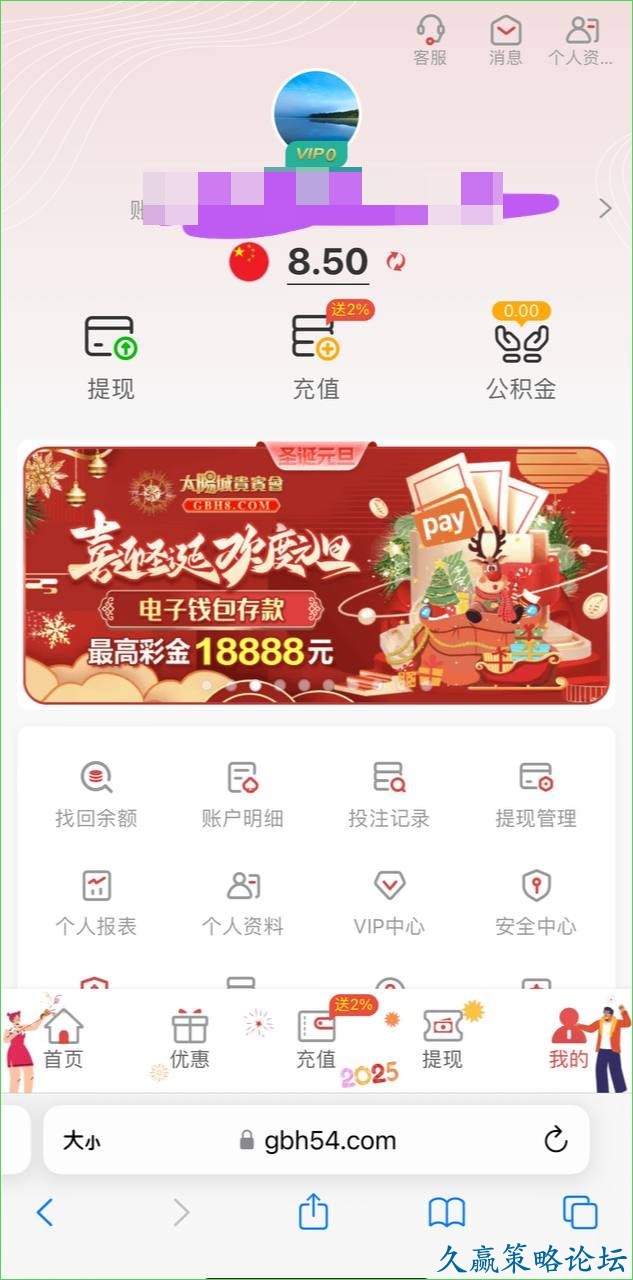This screenshot has width=633, height=1280.
Task: Open 投注记录 bet records
Action: [x=389, y=795]
